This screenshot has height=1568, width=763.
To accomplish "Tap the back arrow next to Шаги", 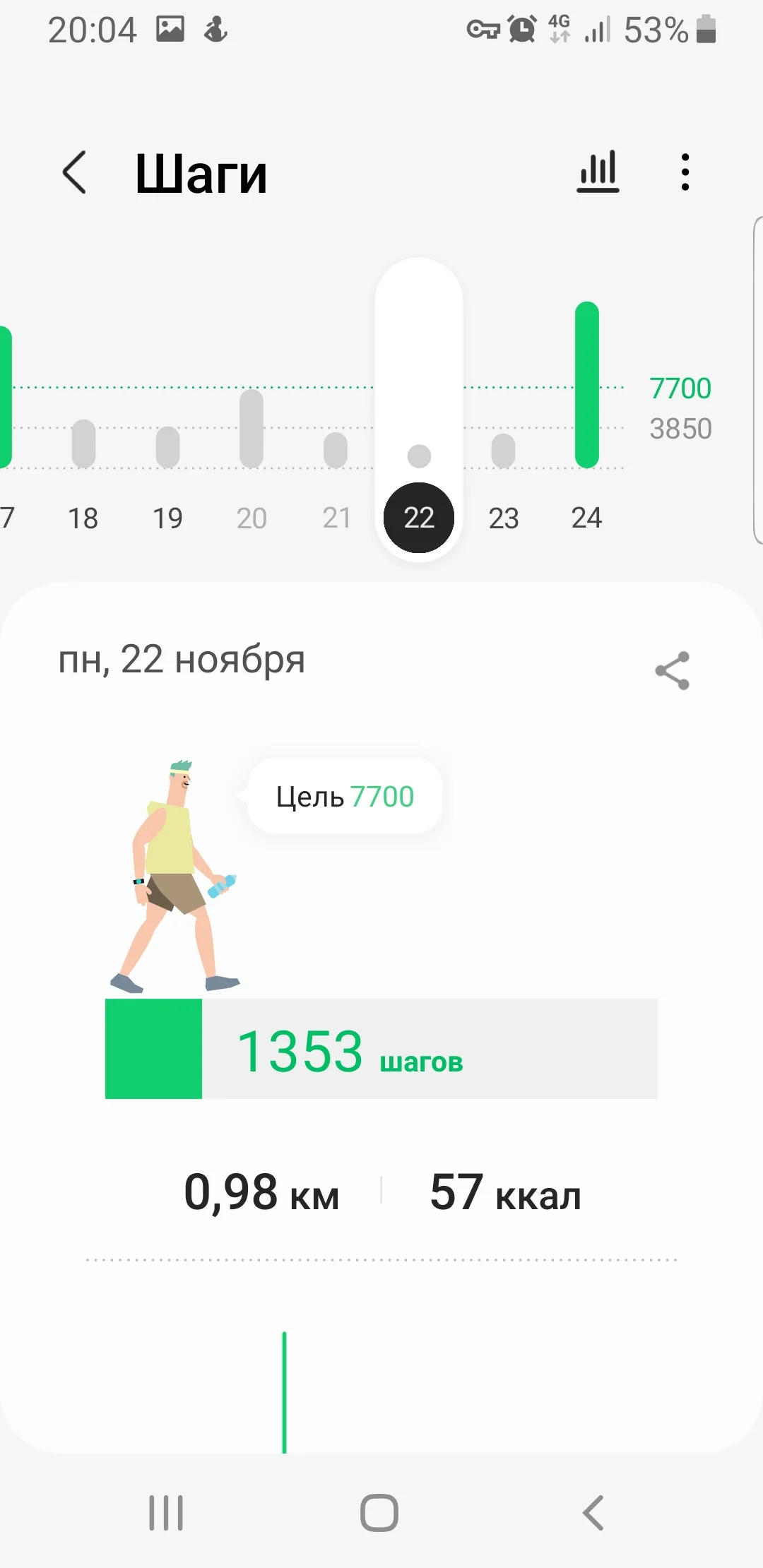I will pos(74,173).
